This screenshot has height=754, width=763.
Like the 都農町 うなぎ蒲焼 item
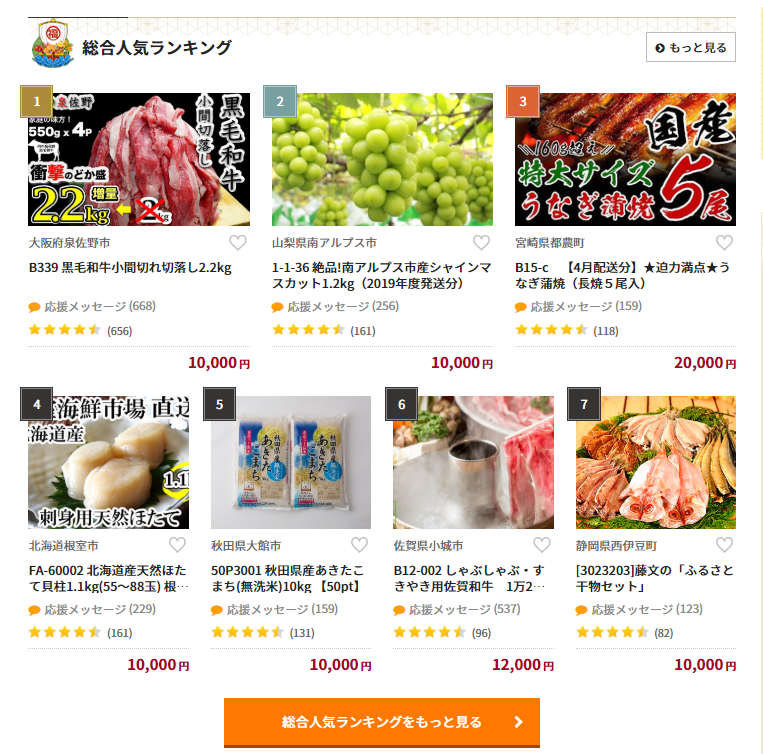coord(724,243)
